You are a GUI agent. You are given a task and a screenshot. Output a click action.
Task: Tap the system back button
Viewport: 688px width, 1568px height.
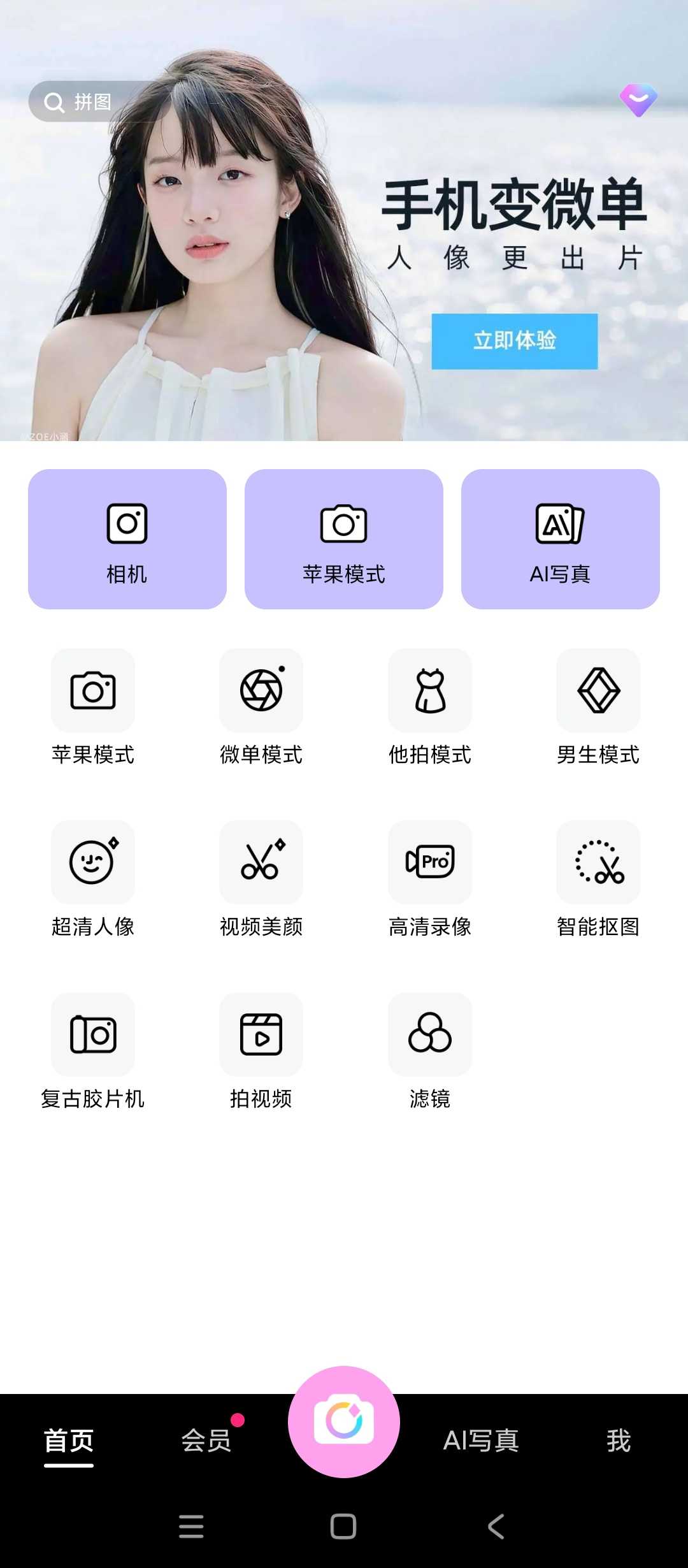tap(496, 1527)
